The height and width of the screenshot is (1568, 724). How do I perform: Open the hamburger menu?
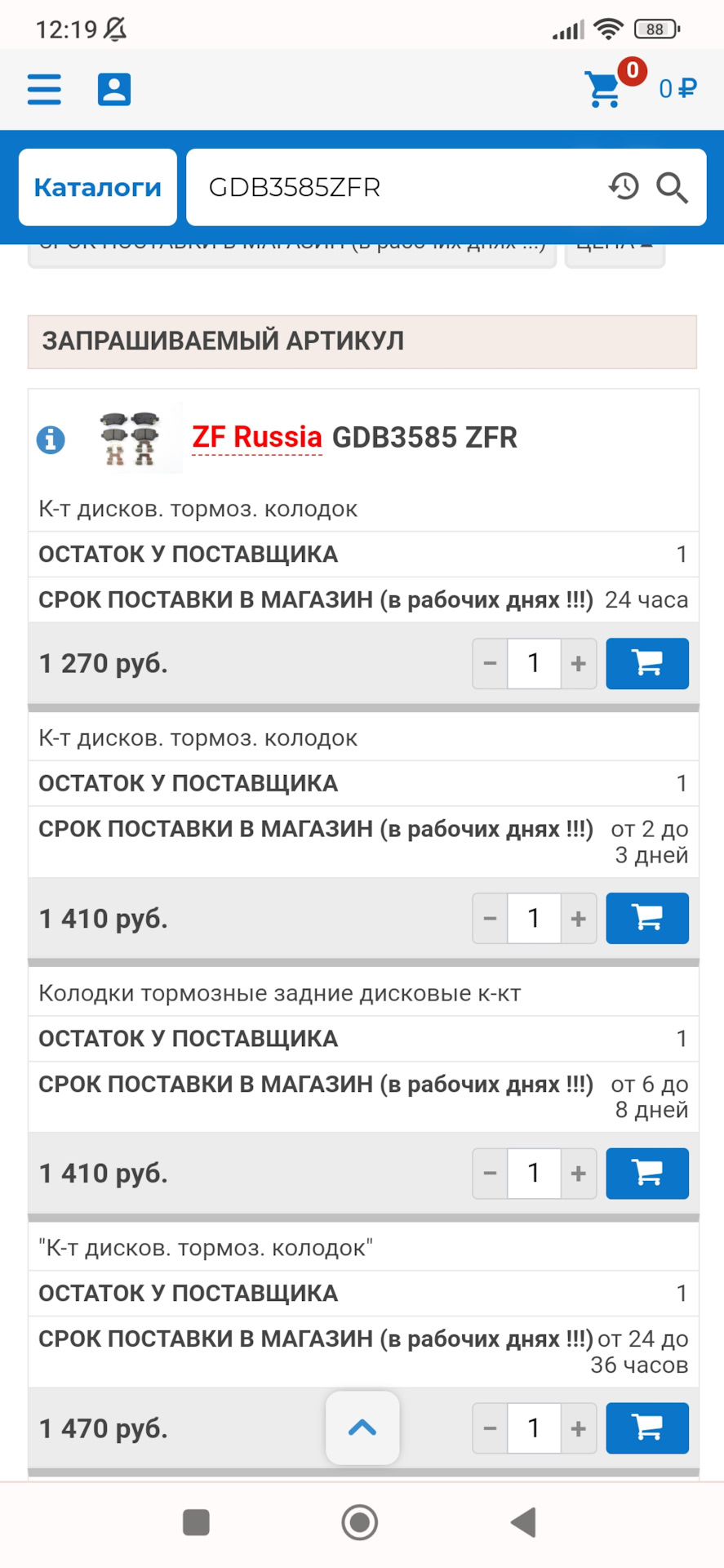tap(44, 89)
